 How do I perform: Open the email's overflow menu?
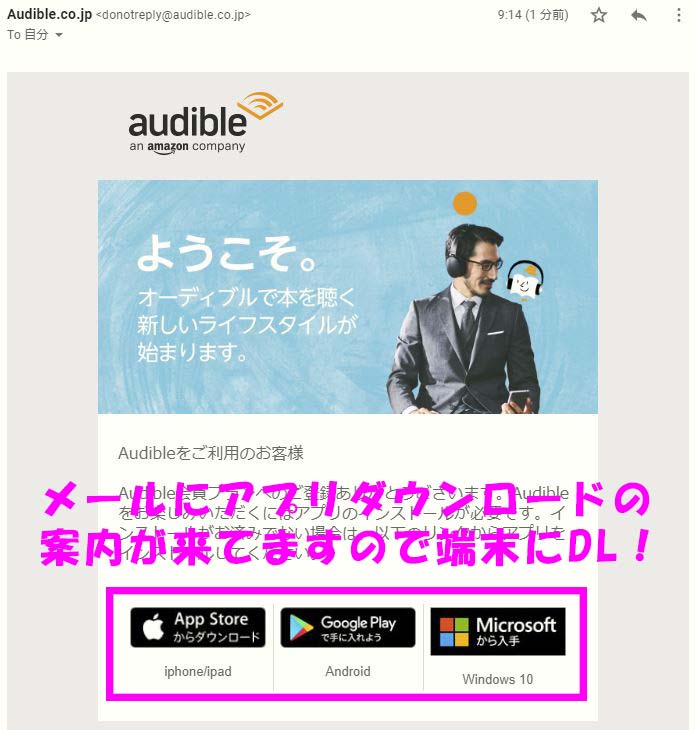tap(677, 15)
